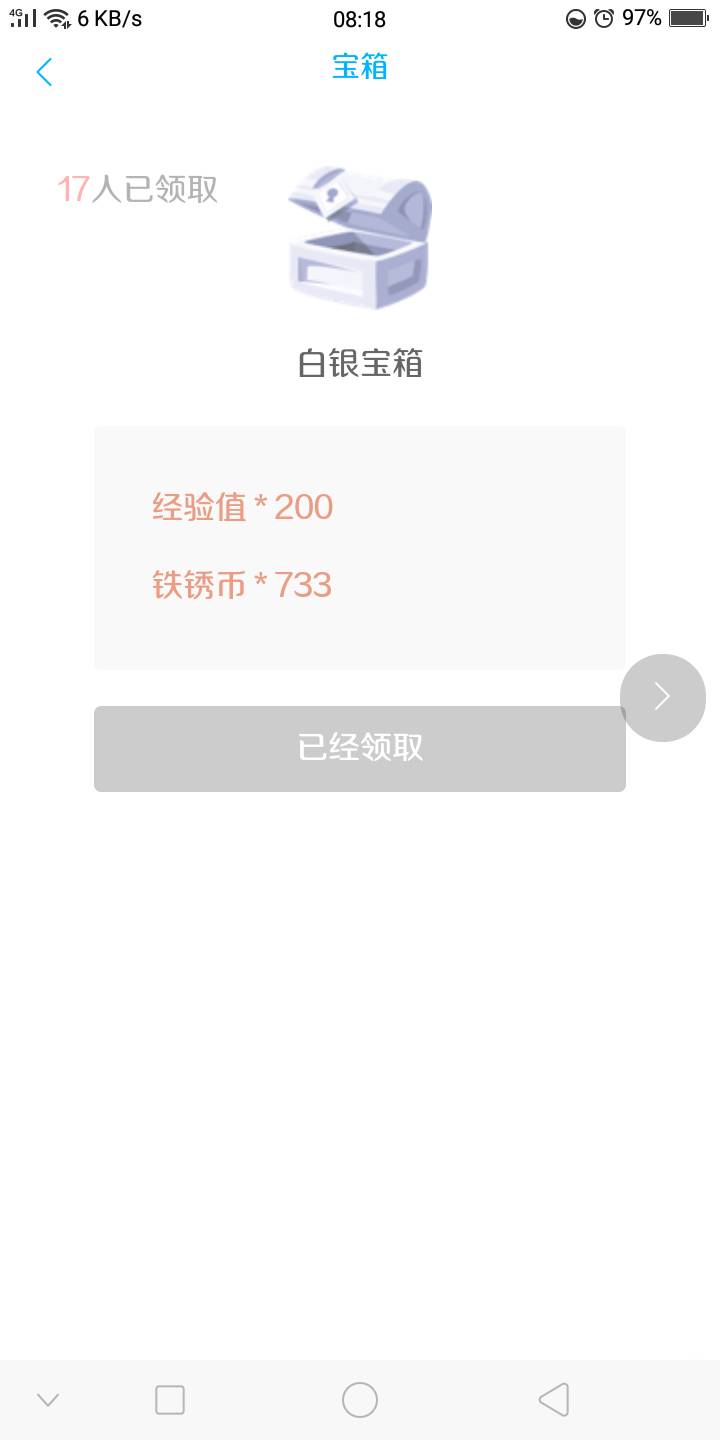The width and height of the screenshot is (720, 1440).
Task: Go back from the 宝箱 page
Action: pos(44,72)
